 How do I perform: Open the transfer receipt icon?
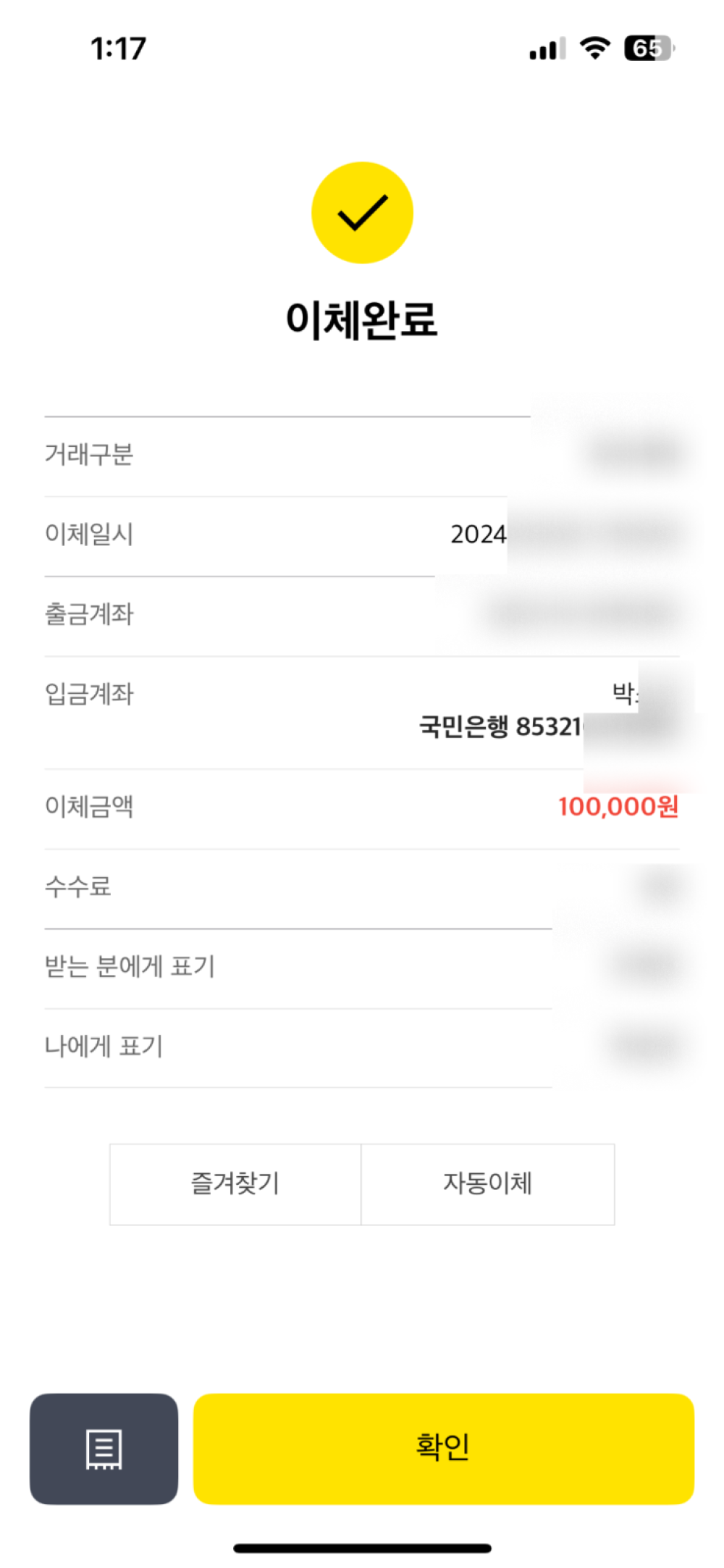[104, 1448]
